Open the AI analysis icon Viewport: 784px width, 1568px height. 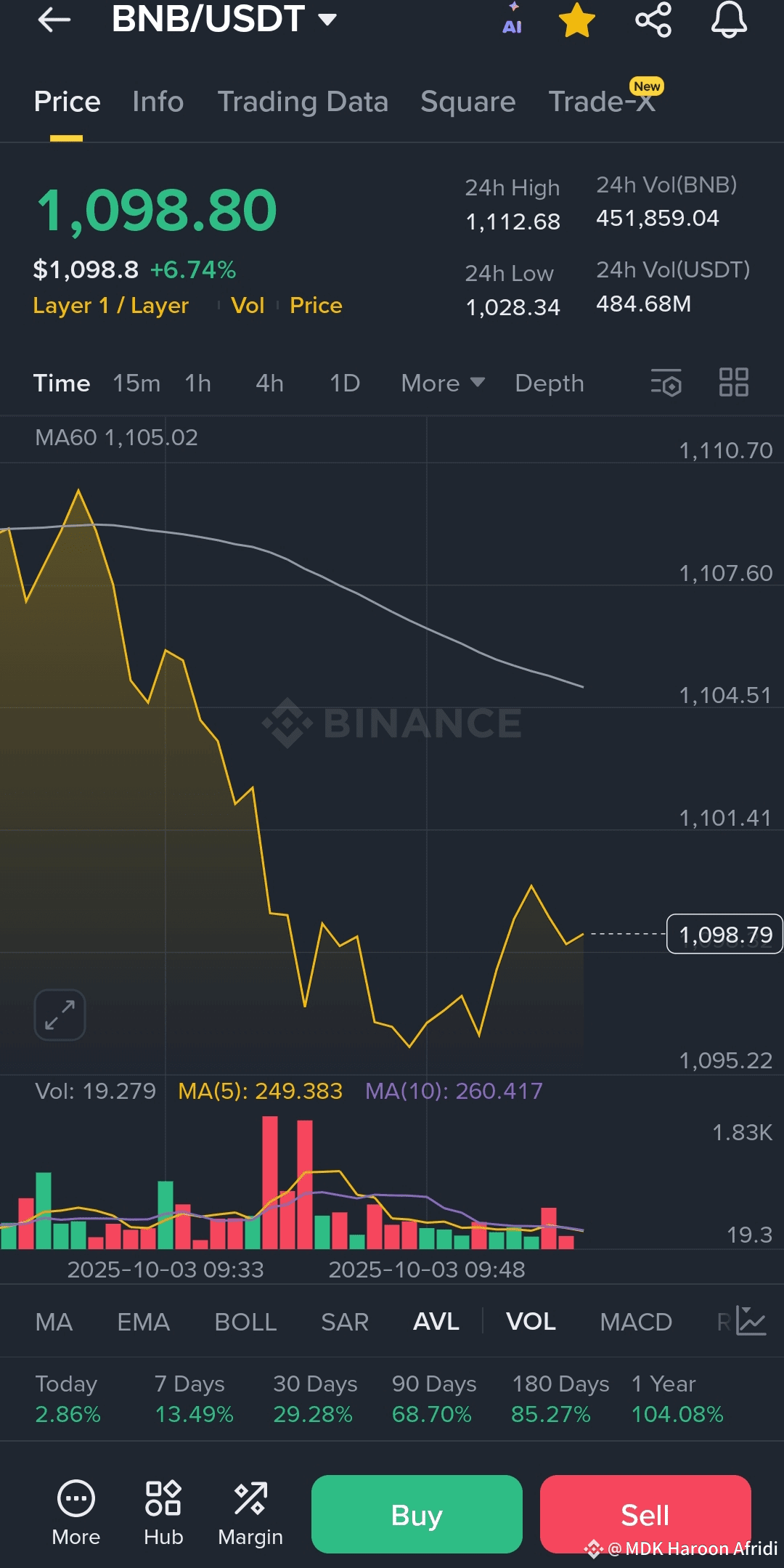pos(513,20)
